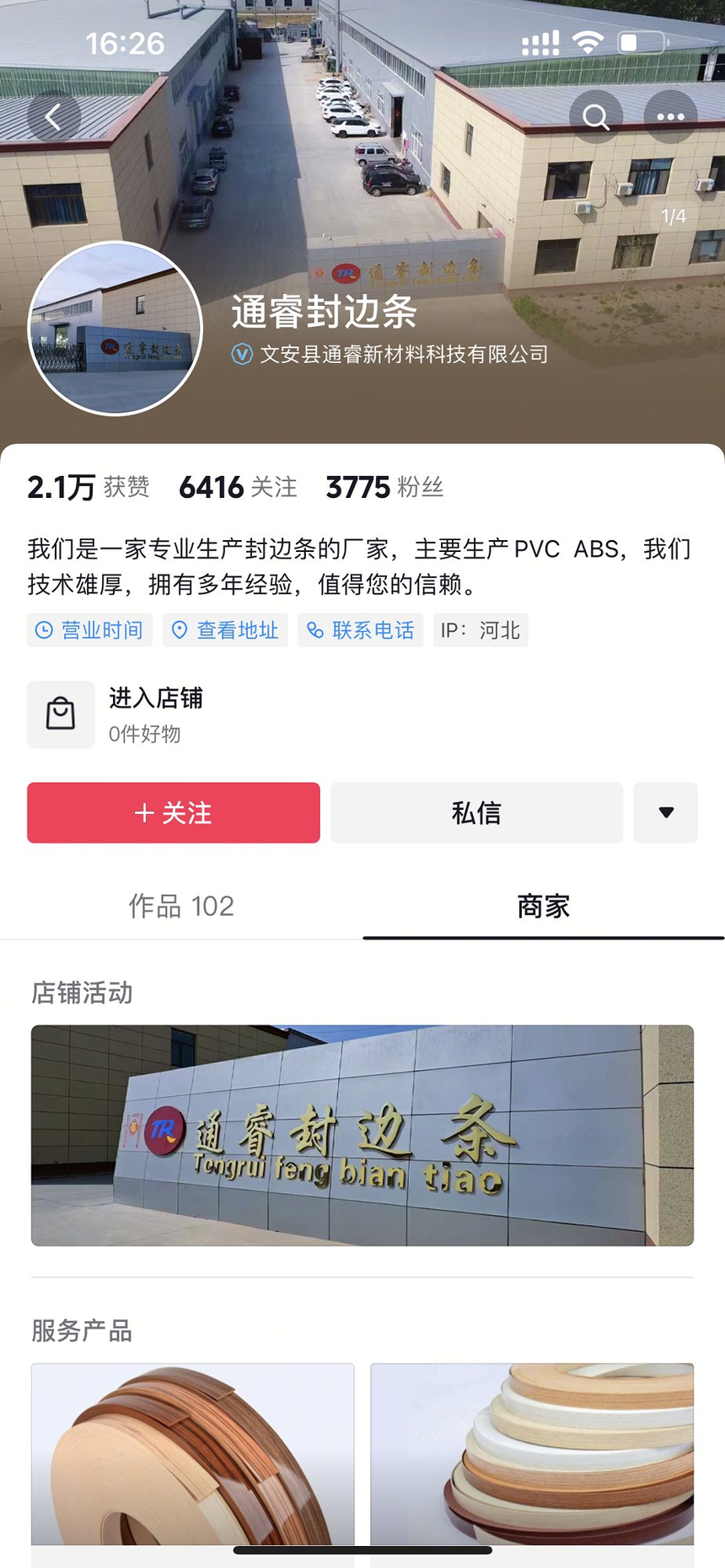Open the 店铺活动 storefront banner image

(362, 1135)
